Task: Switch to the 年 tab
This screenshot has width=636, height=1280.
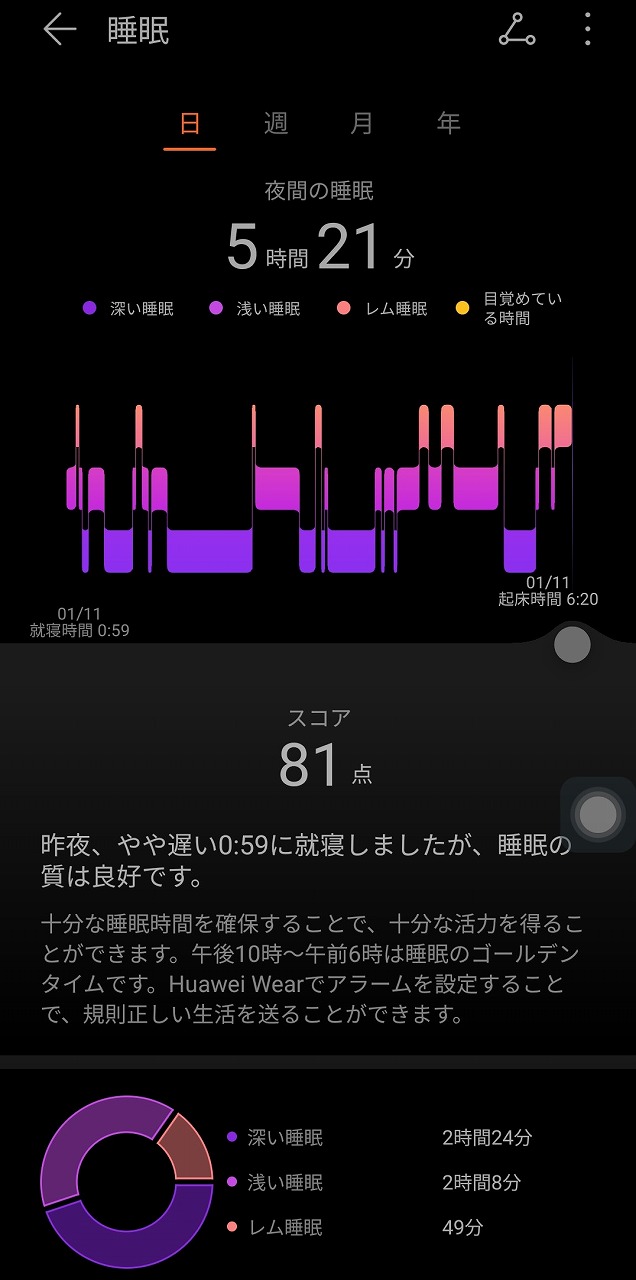Action: coord(448,124)
